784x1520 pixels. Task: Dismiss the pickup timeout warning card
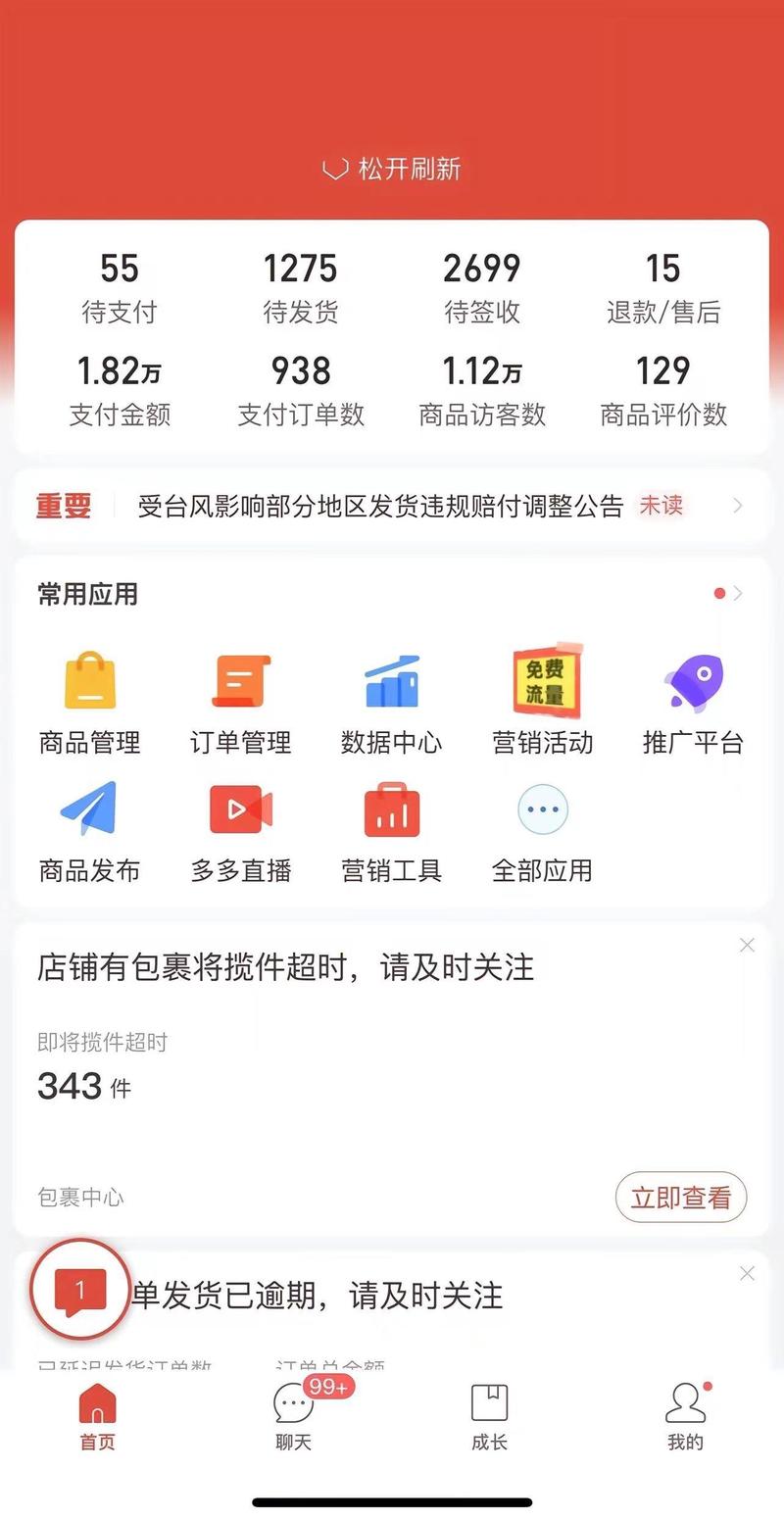(x=748, y=945)
